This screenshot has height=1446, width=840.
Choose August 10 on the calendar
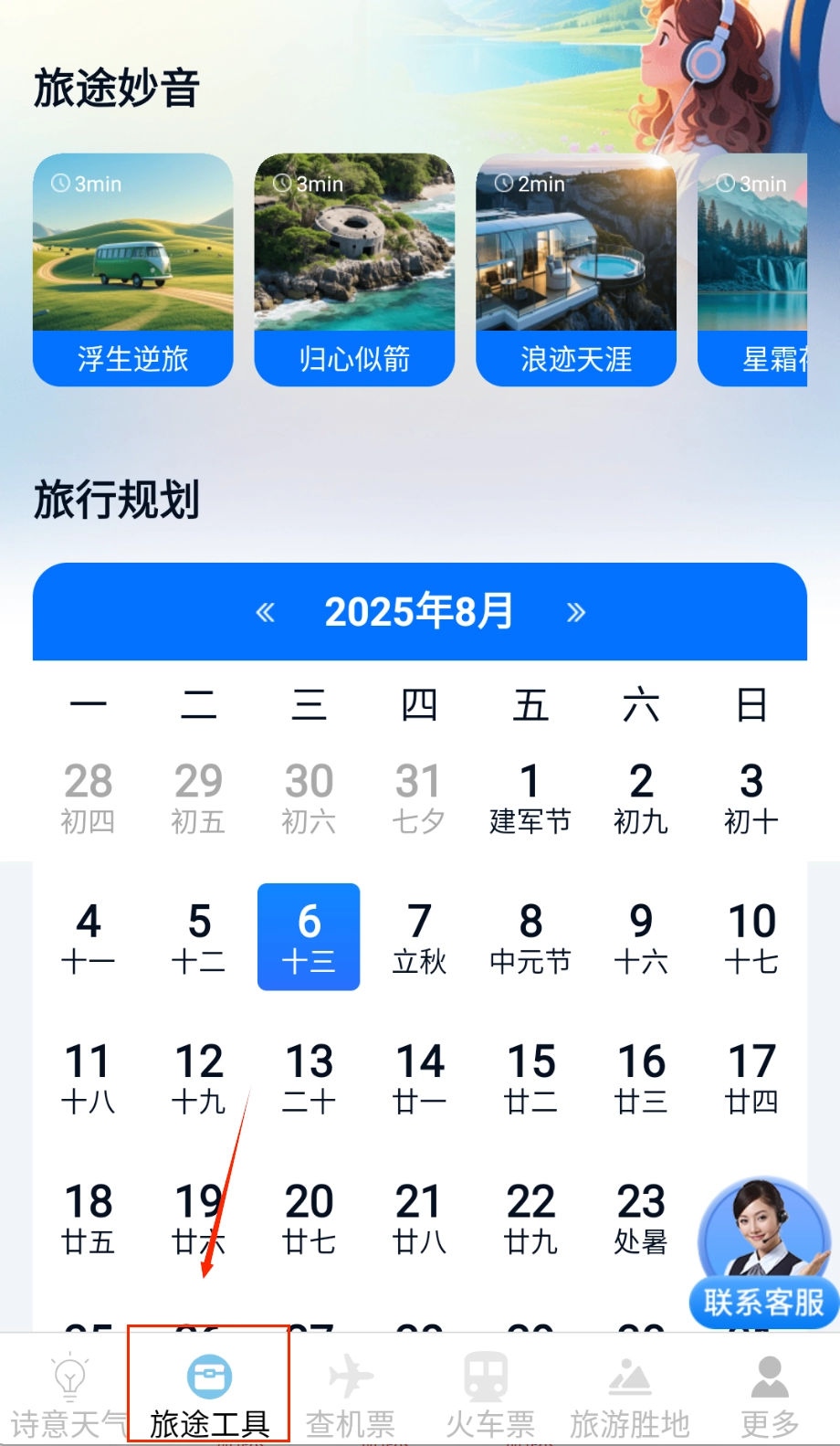[x=751, y=937]
